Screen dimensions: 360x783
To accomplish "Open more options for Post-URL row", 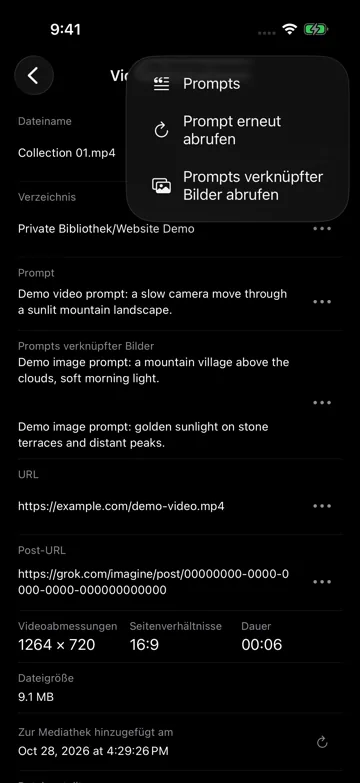I will tap(322, 582).
